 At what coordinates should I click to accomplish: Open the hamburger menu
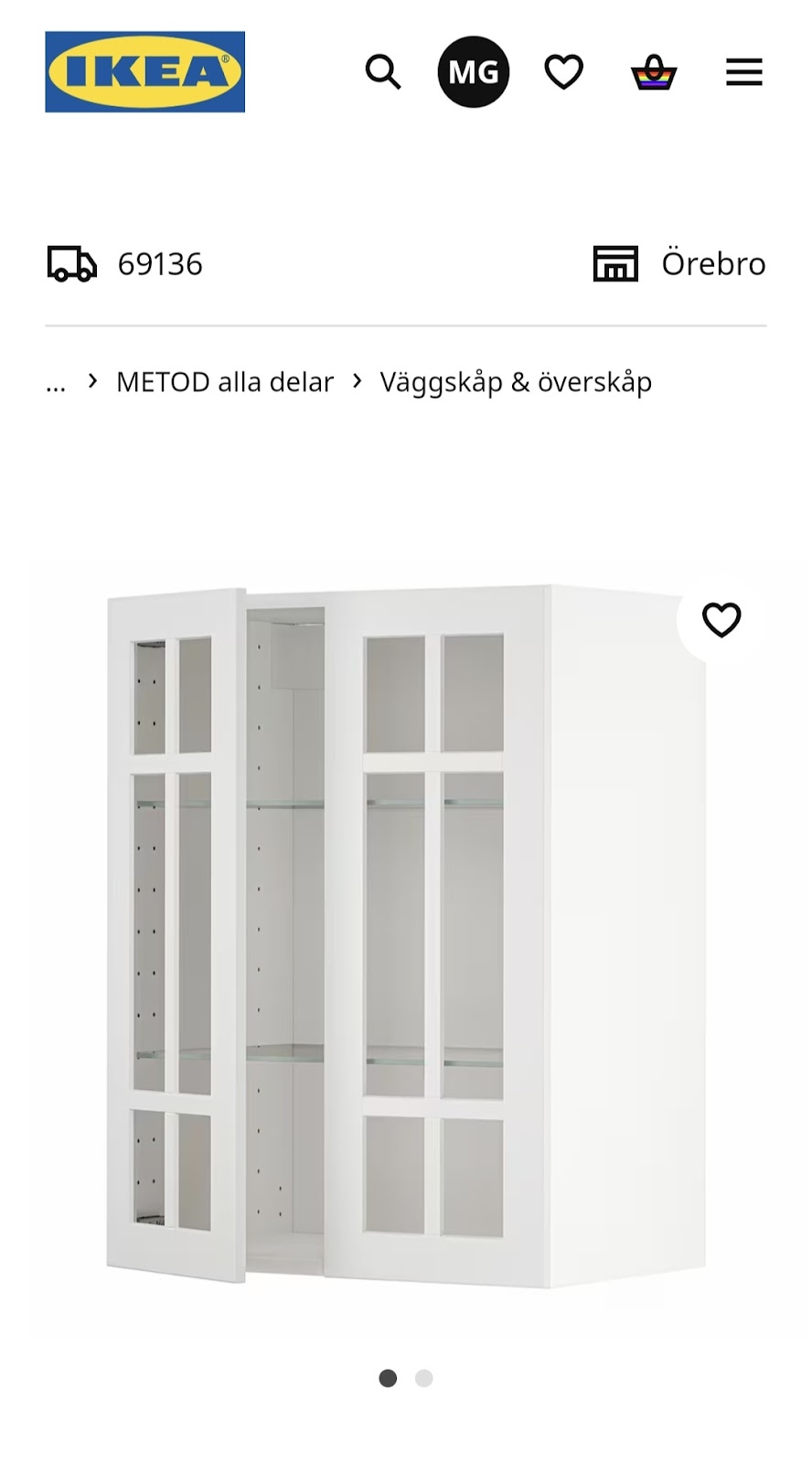[743, 71]
